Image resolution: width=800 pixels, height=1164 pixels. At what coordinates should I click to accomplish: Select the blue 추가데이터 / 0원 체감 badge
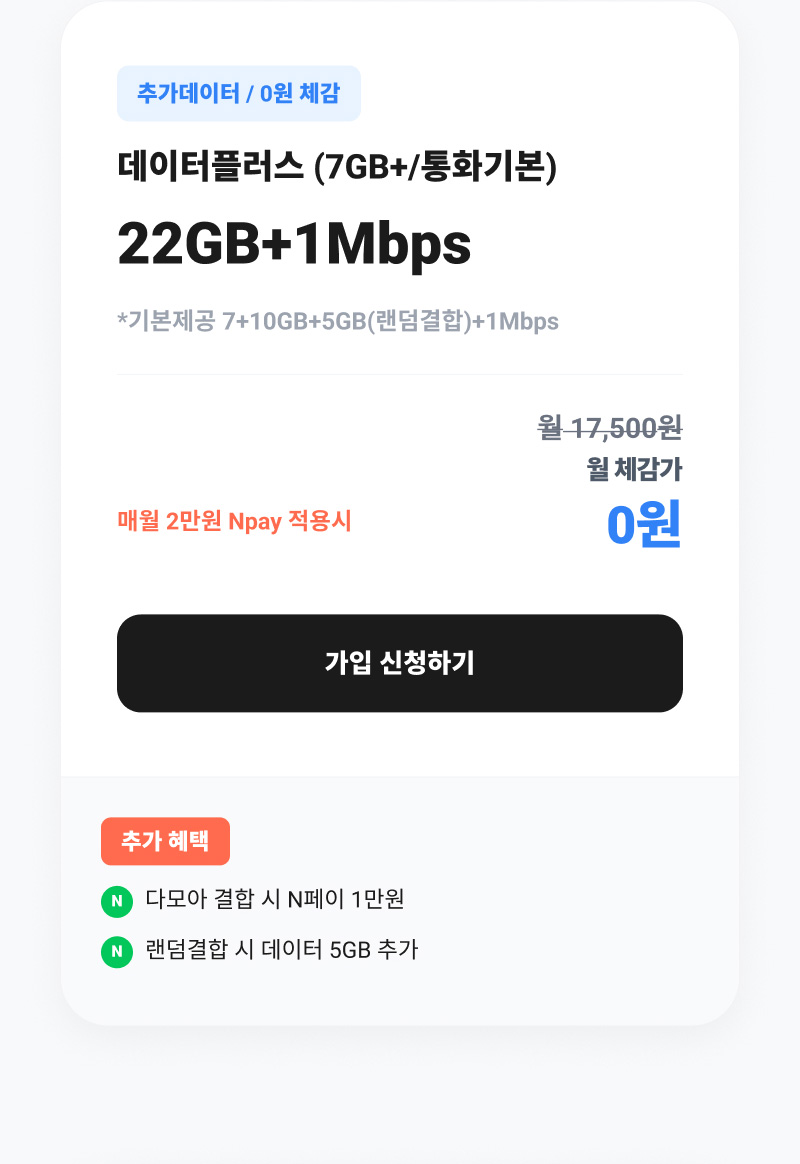click(240, 92)
